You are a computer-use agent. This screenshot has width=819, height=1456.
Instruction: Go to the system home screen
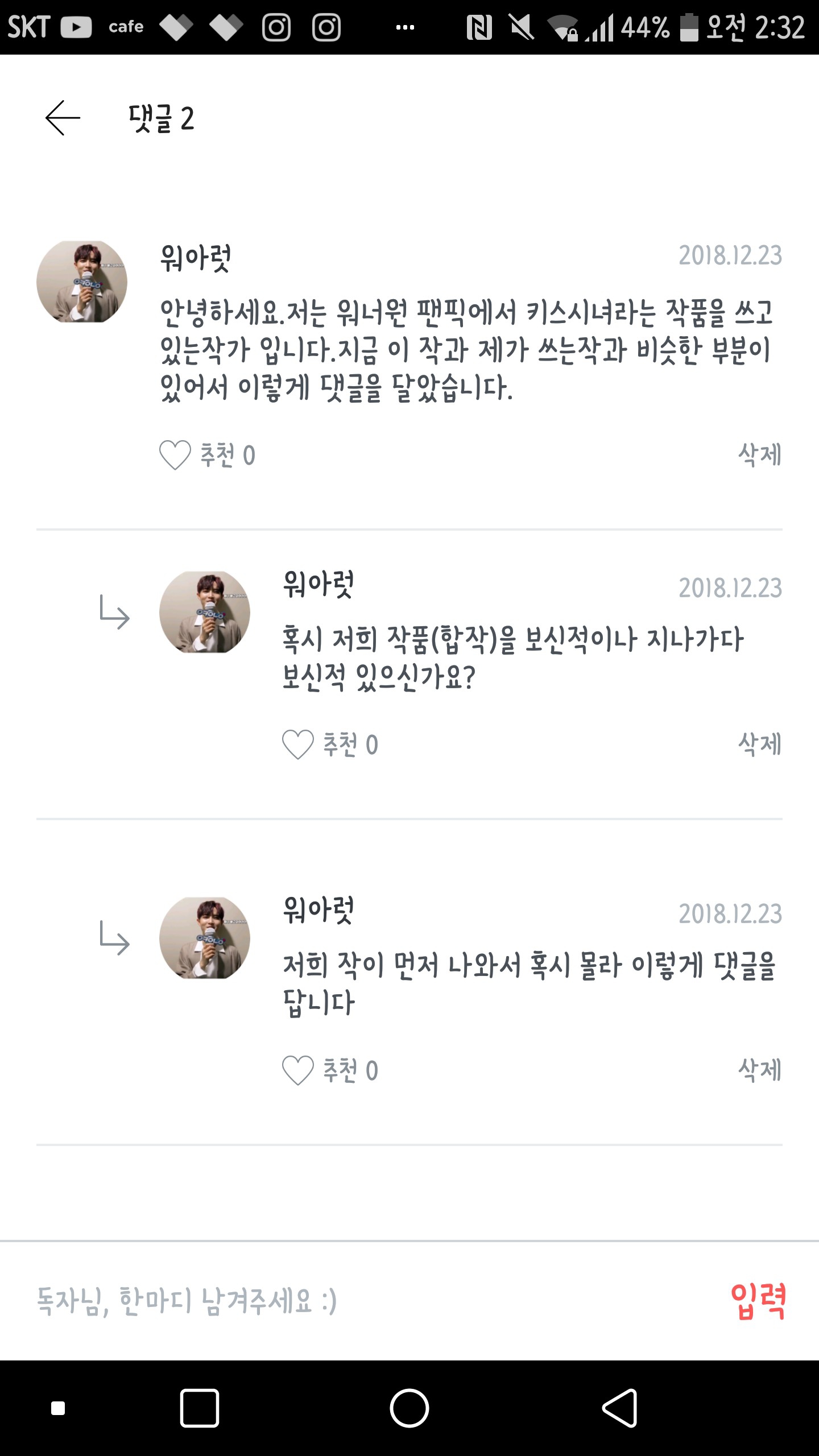click(409, 1408)
